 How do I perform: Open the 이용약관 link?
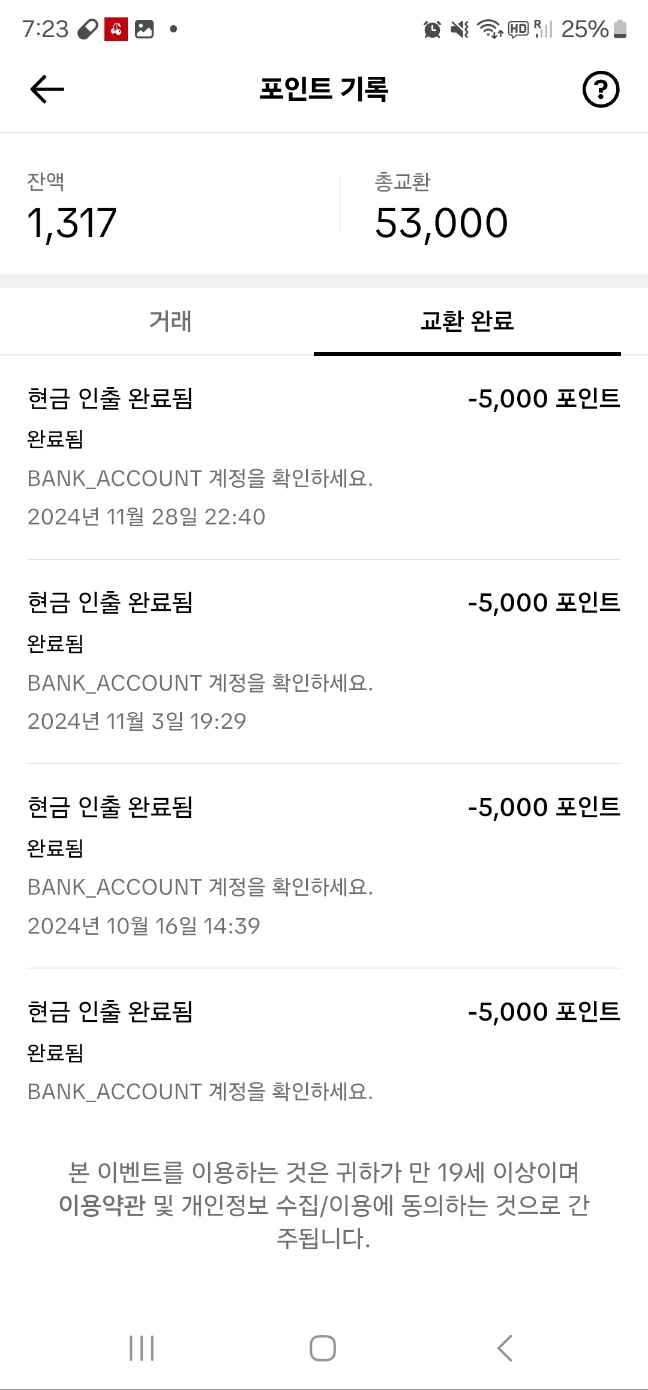click(x=101, y=1205)
